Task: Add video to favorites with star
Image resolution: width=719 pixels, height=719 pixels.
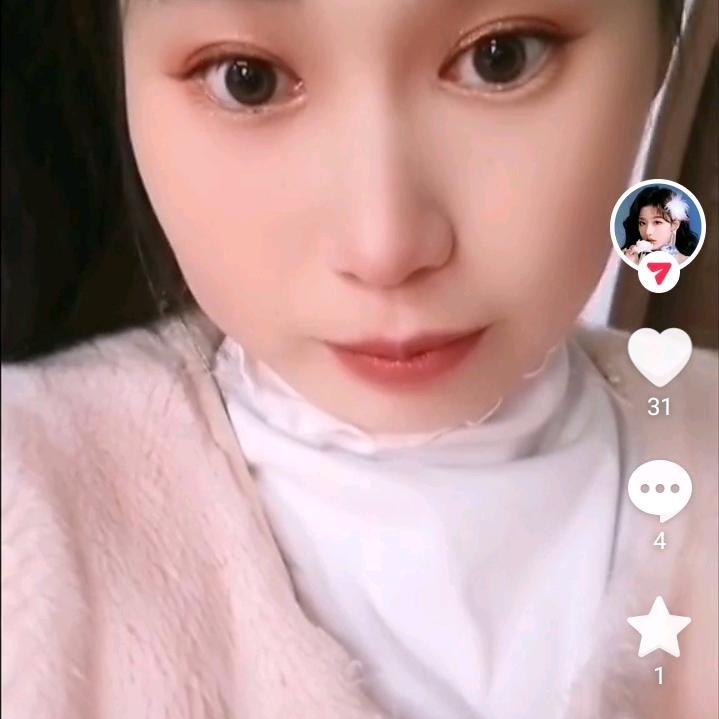Action: point(659,626)
